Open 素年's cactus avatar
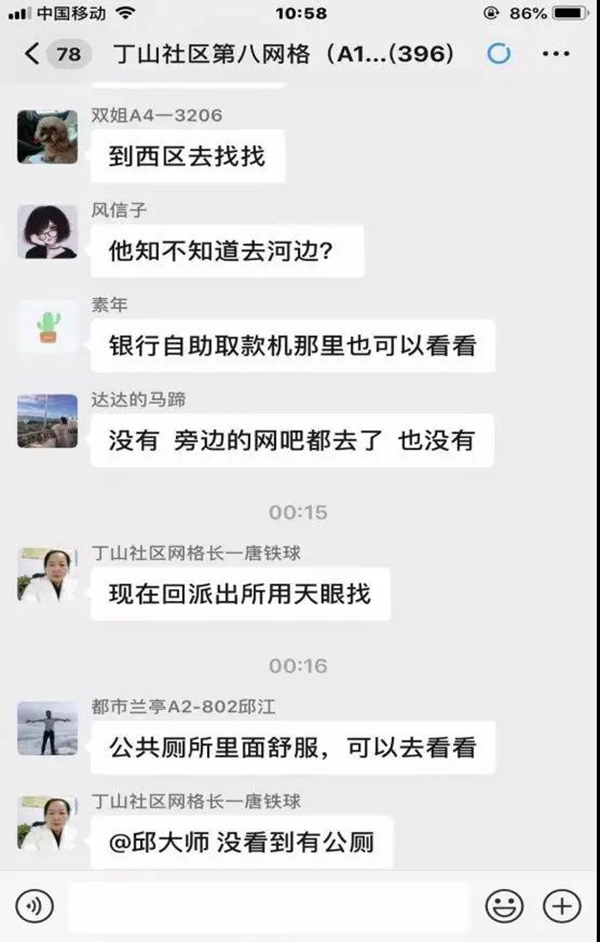The width and height of the screenshot is (600, 942). pyautogui.click(x=47, y=326)
